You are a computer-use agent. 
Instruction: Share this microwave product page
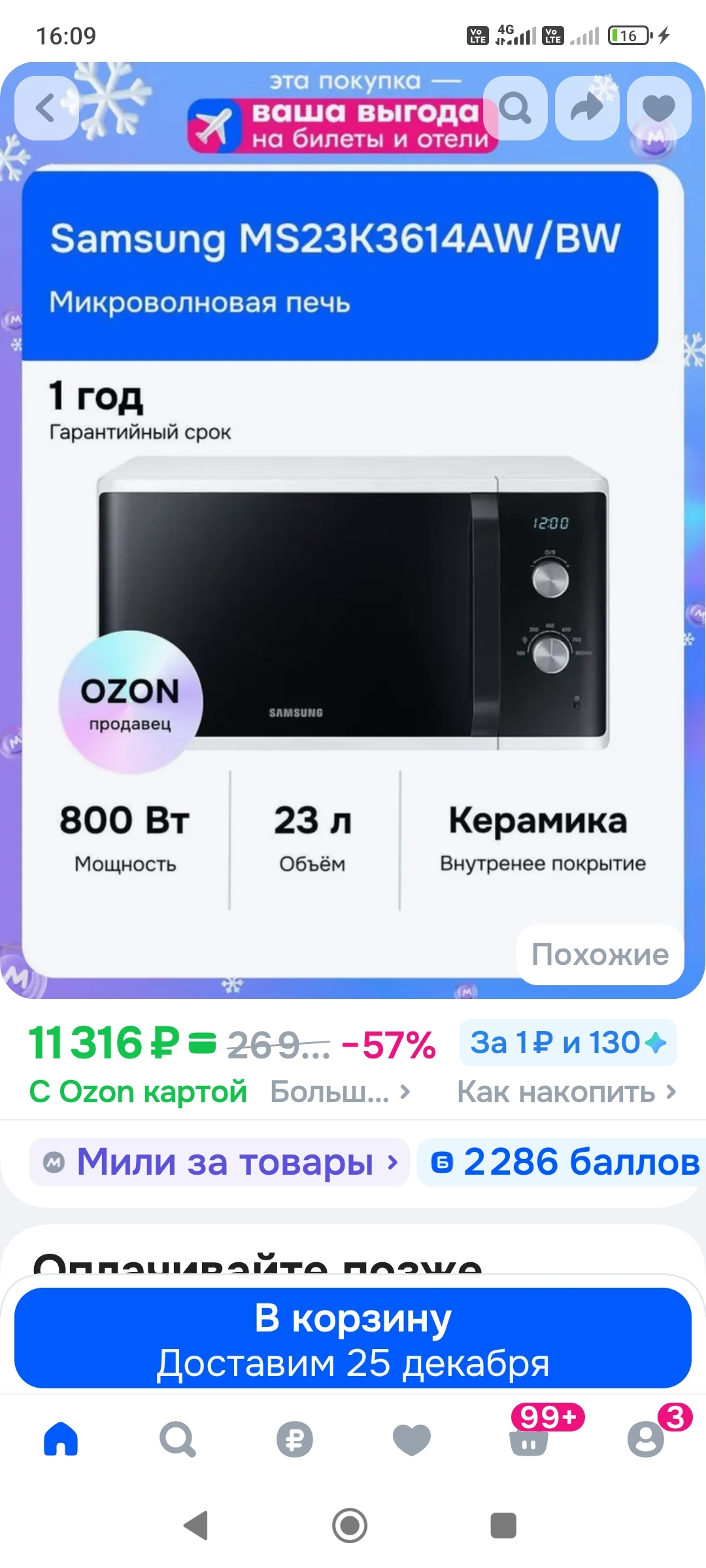586,108
